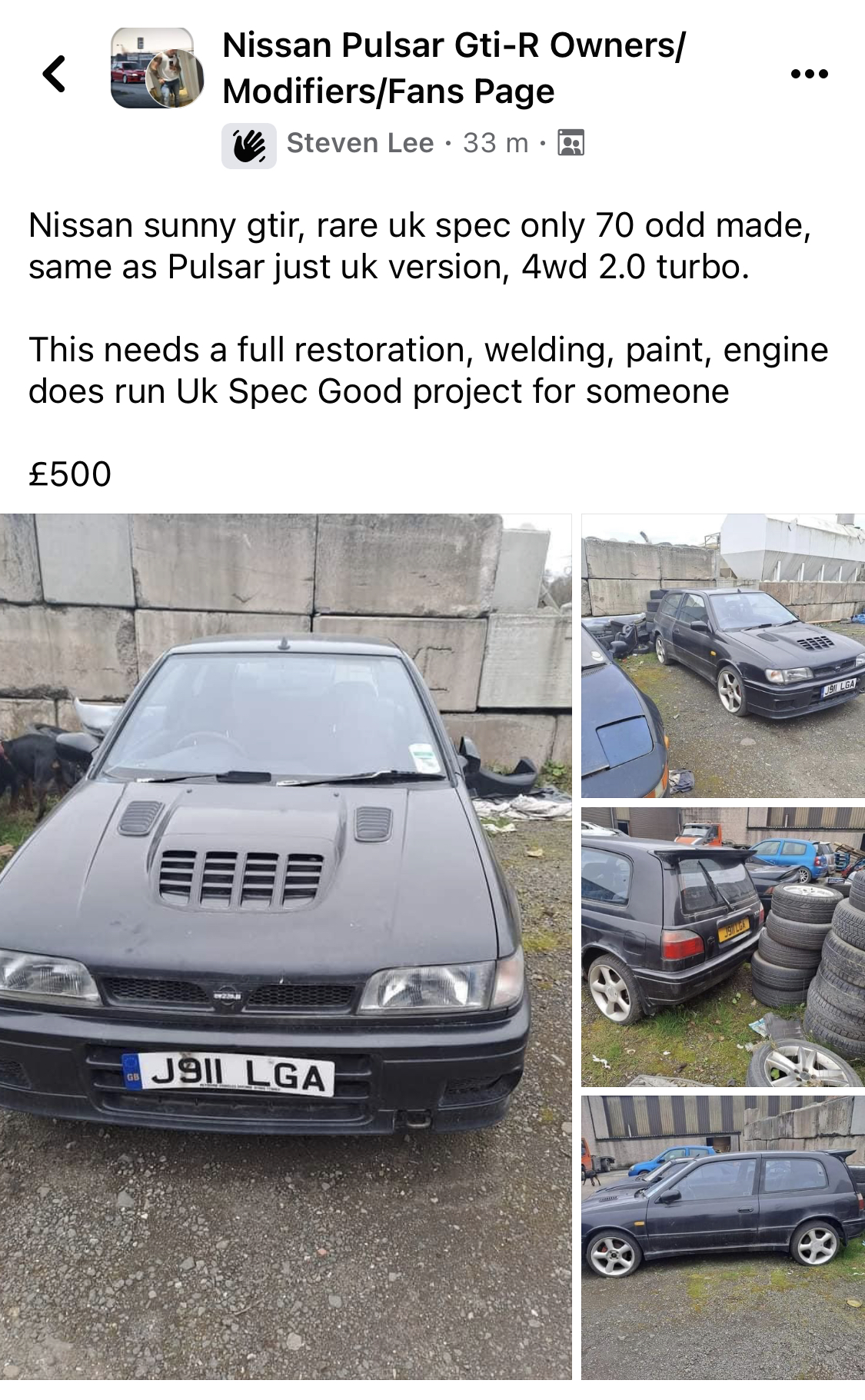
Task: View Steven Lee's profile
Action: click(x=360, y=143)
